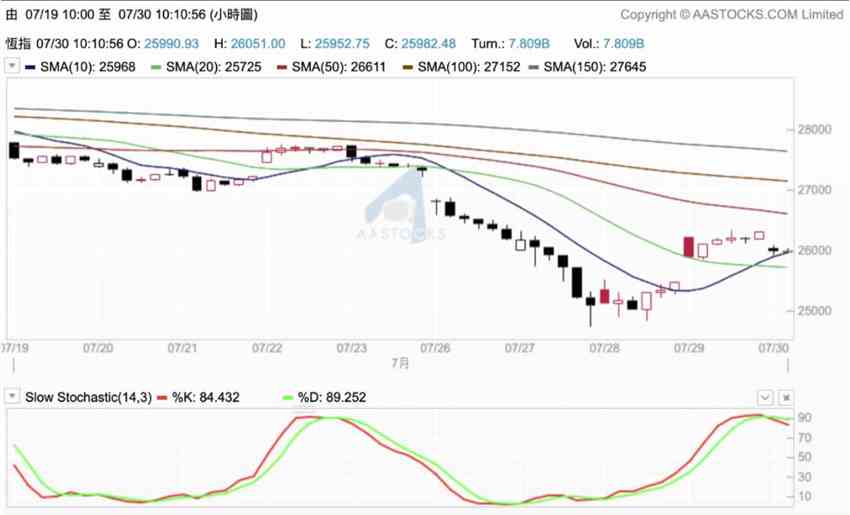Open the SMA indicator dropdown arrow

(x=13, y=67)
